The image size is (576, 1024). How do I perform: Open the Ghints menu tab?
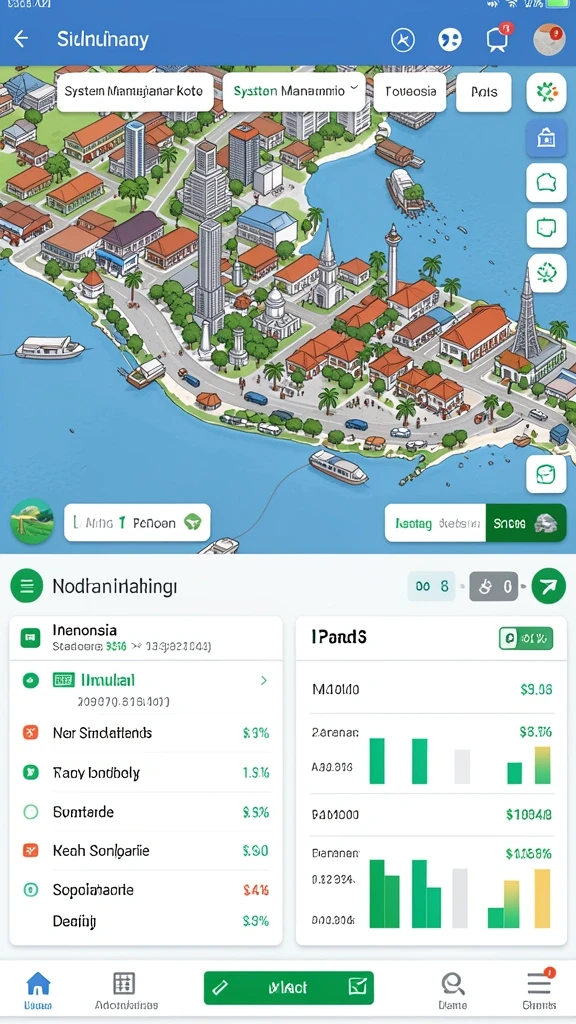click(x=539, y=990)
